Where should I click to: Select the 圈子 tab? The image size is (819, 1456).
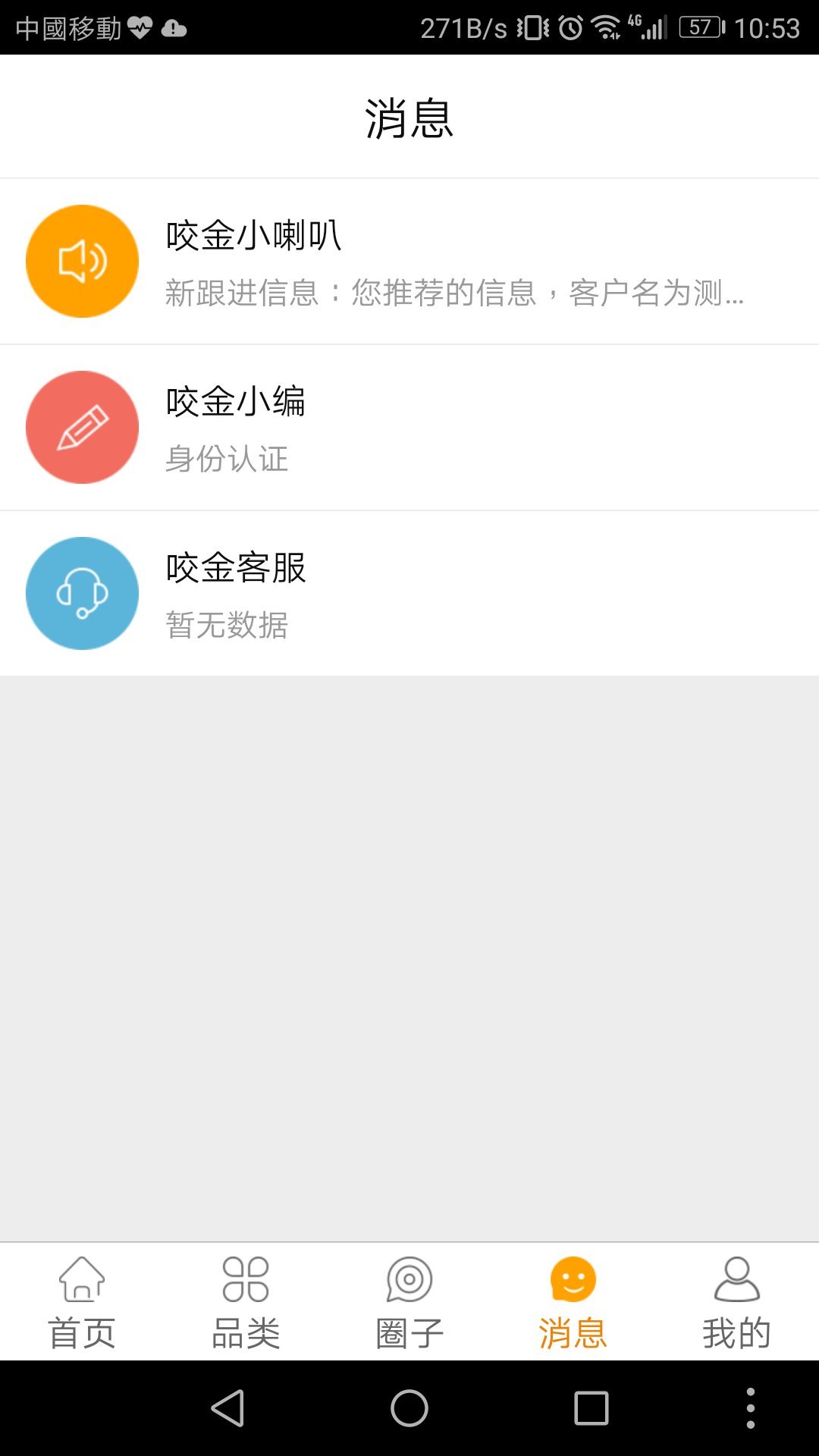[409, 1302]
